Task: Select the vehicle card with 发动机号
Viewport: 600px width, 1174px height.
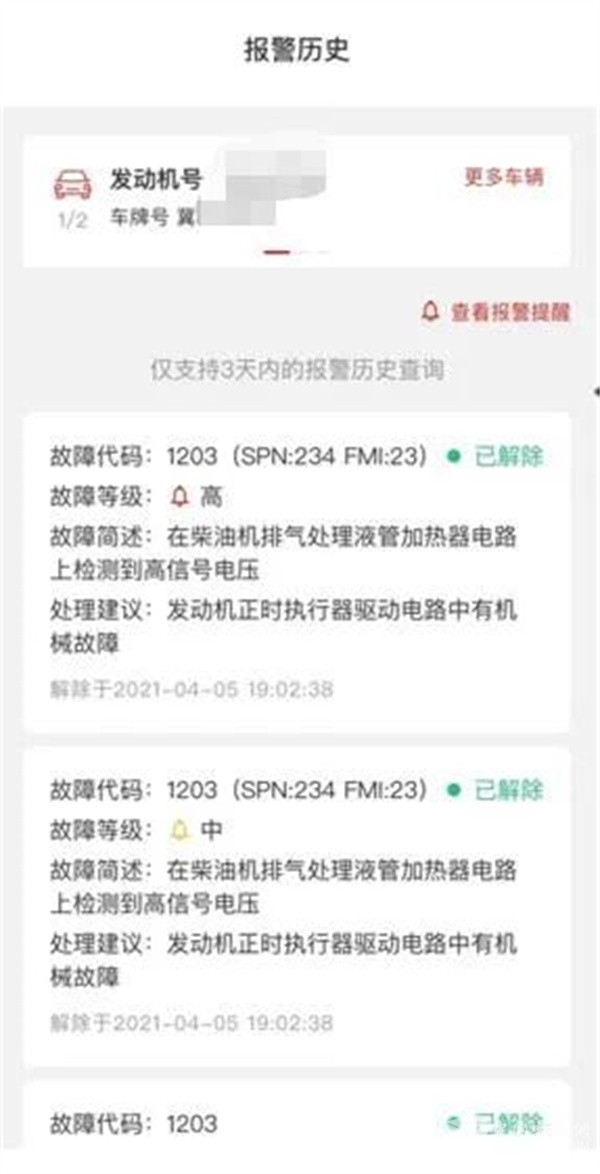Action: pos(250,199)
